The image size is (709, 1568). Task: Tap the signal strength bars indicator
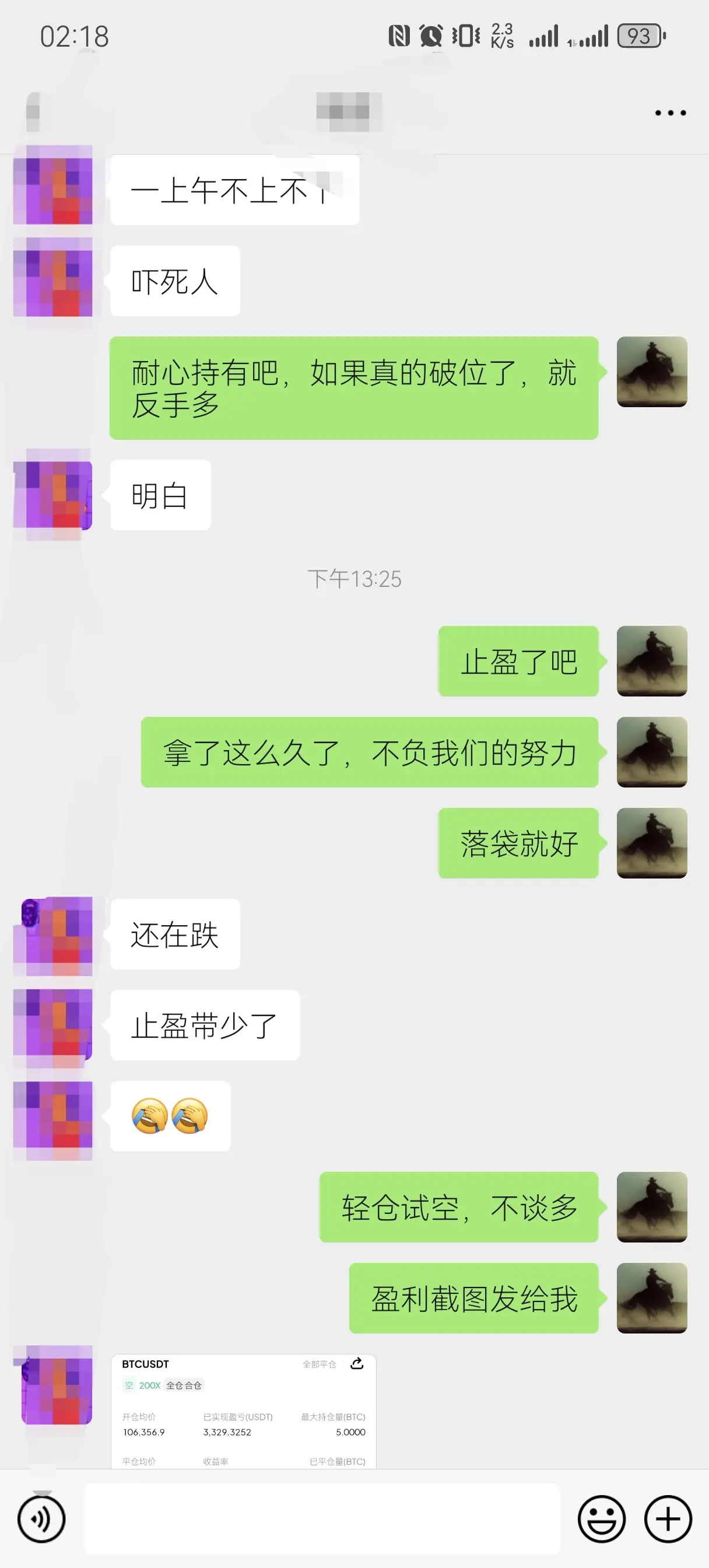pos(545,36)
